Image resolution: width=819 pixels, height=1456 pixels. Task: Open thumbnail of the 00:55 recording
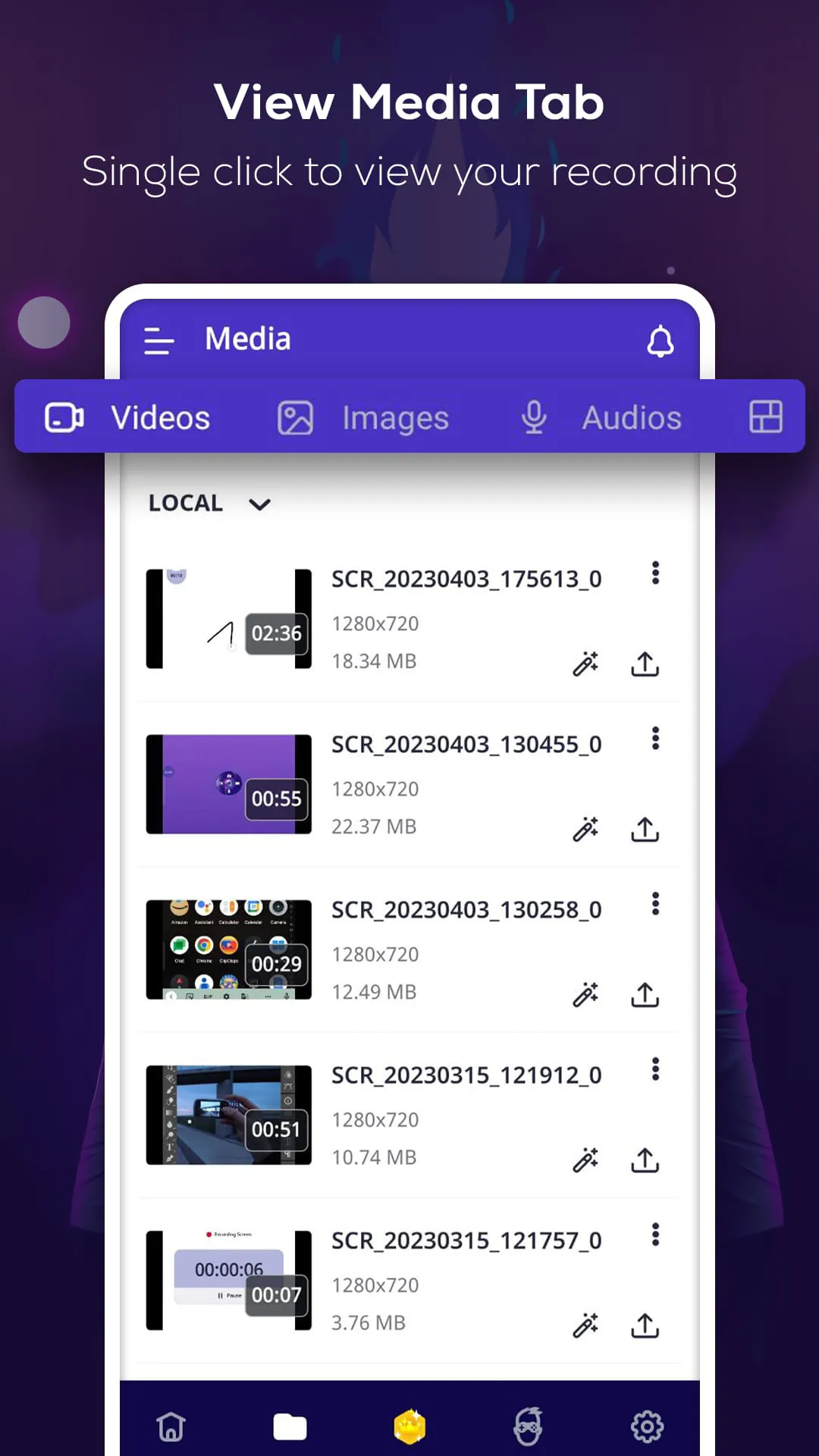[227, 783]
